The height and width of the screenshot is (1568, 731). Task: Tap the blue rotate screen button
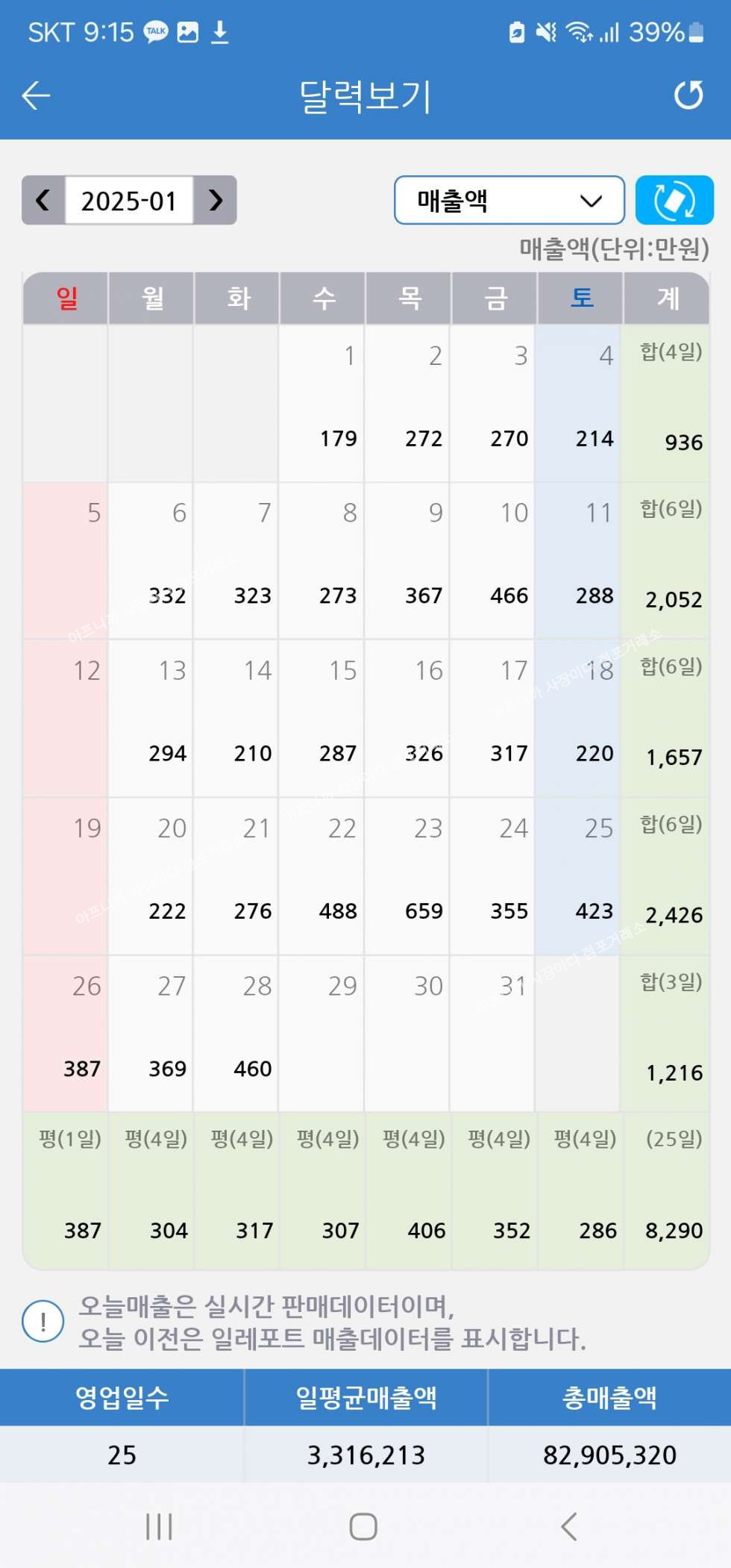(x=674, y=200)
